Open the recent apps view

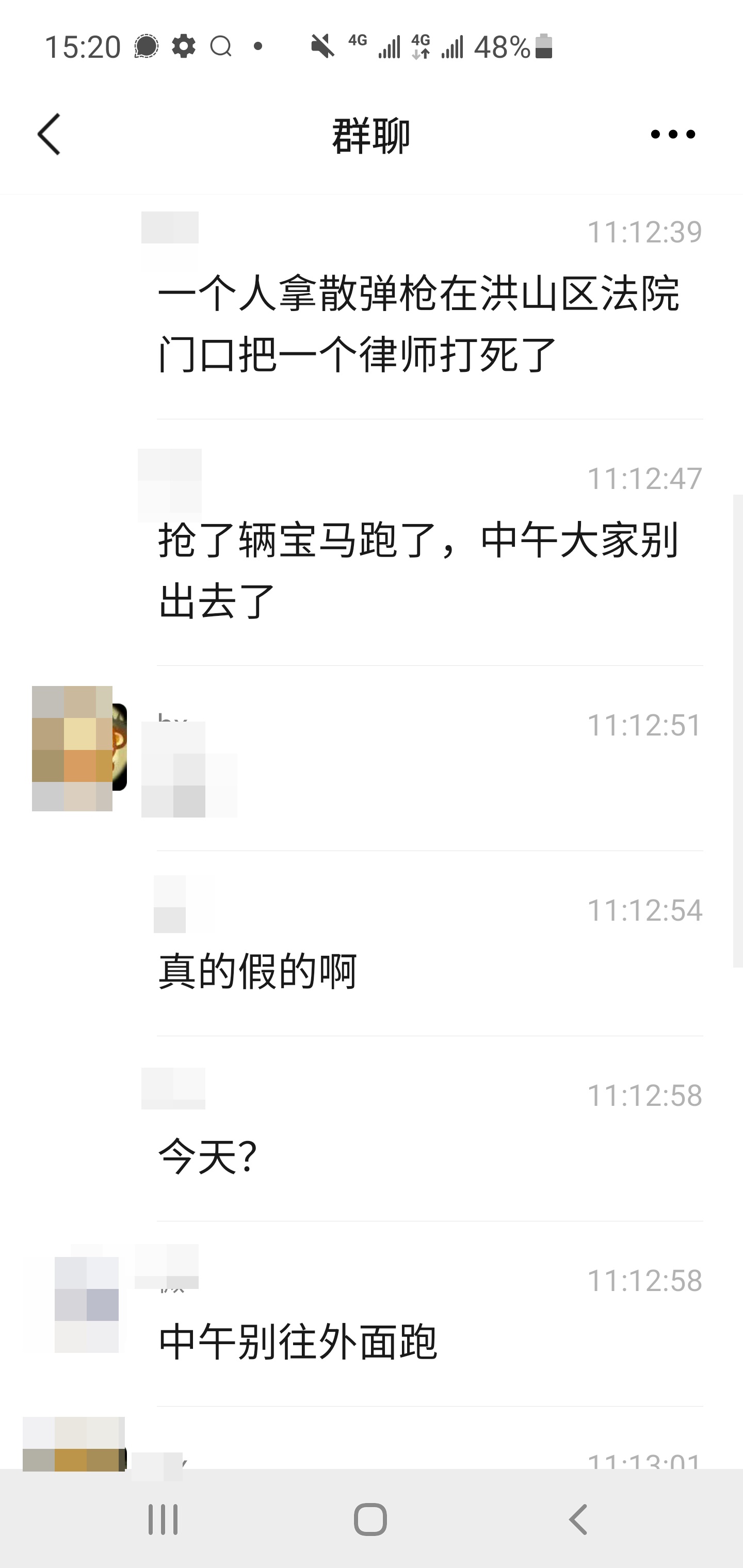(x=163, y=1520)
